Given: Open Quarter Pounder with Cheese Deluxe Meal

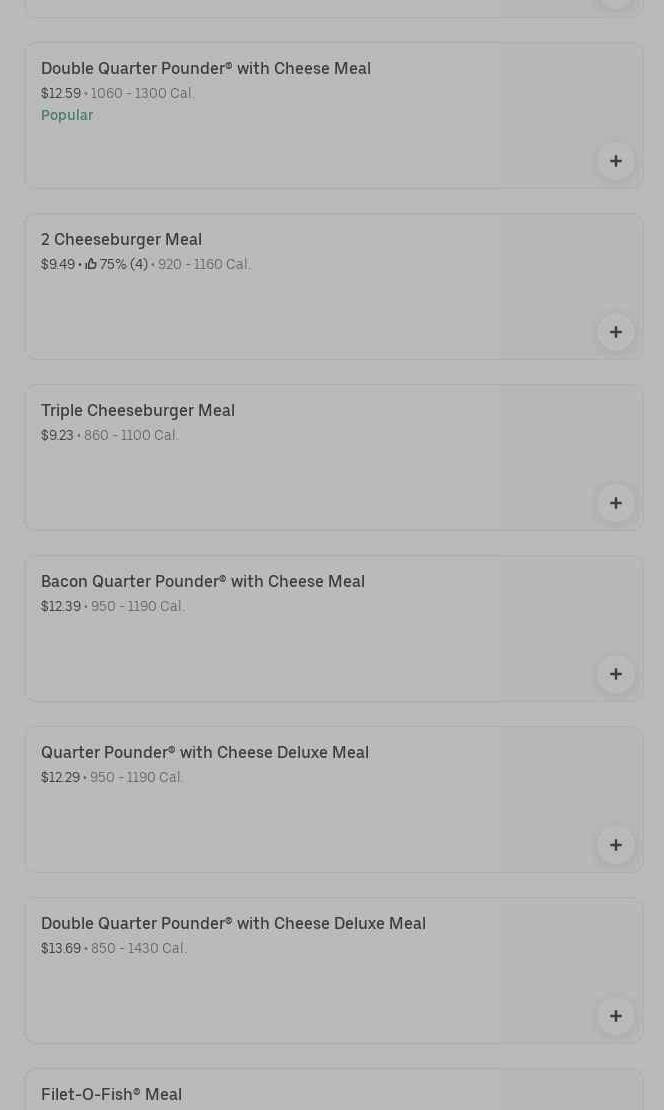Looking at the screenshot, I should pos(205,753).
